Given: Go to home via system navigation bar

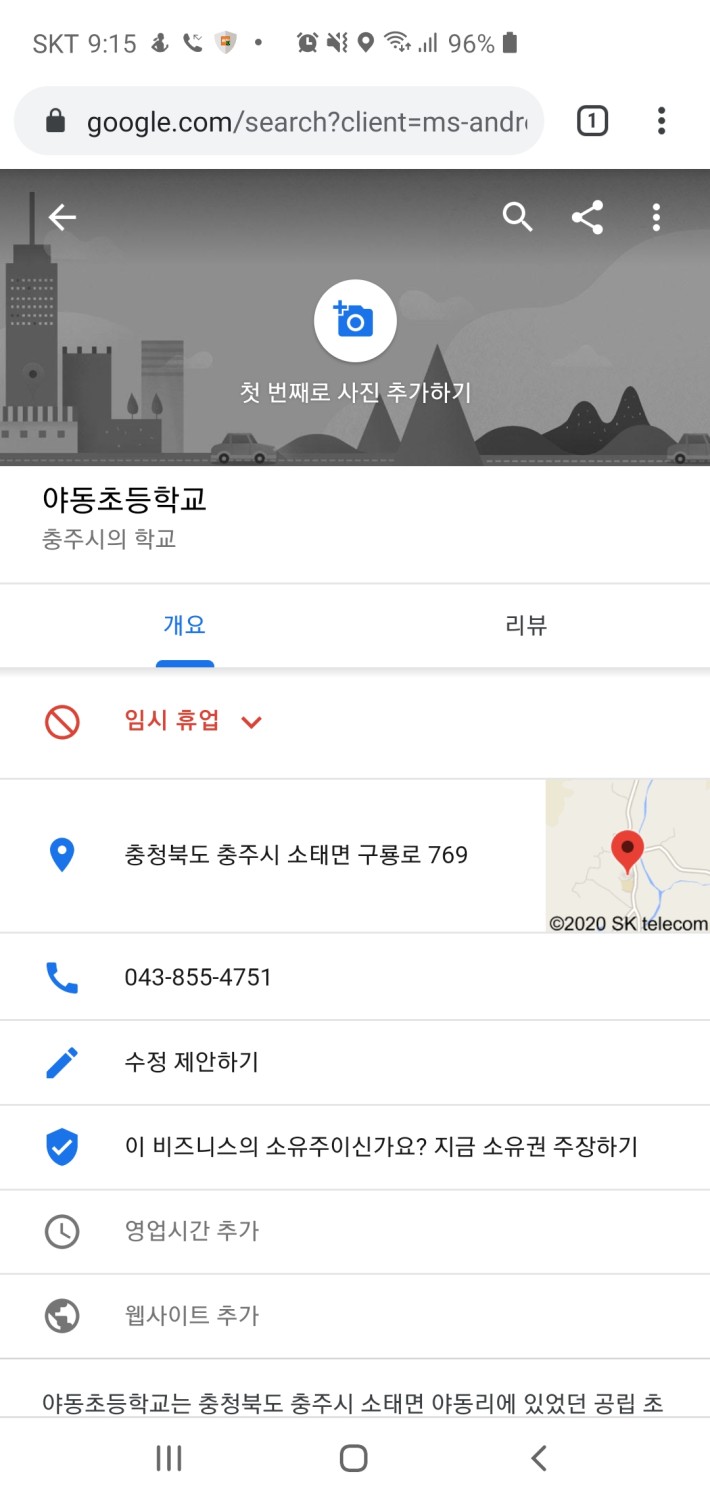Looking at the screenshot, I should (x=354, y=1458).
